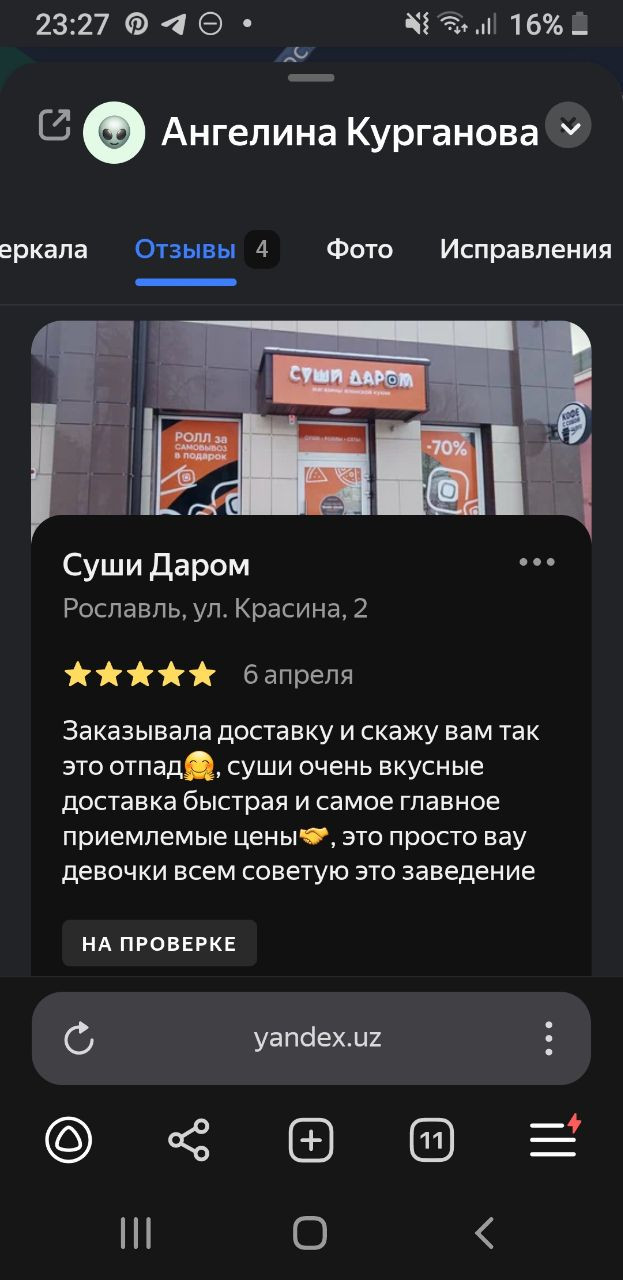
Task: Reload the page in the browser
Action: 79,1038
